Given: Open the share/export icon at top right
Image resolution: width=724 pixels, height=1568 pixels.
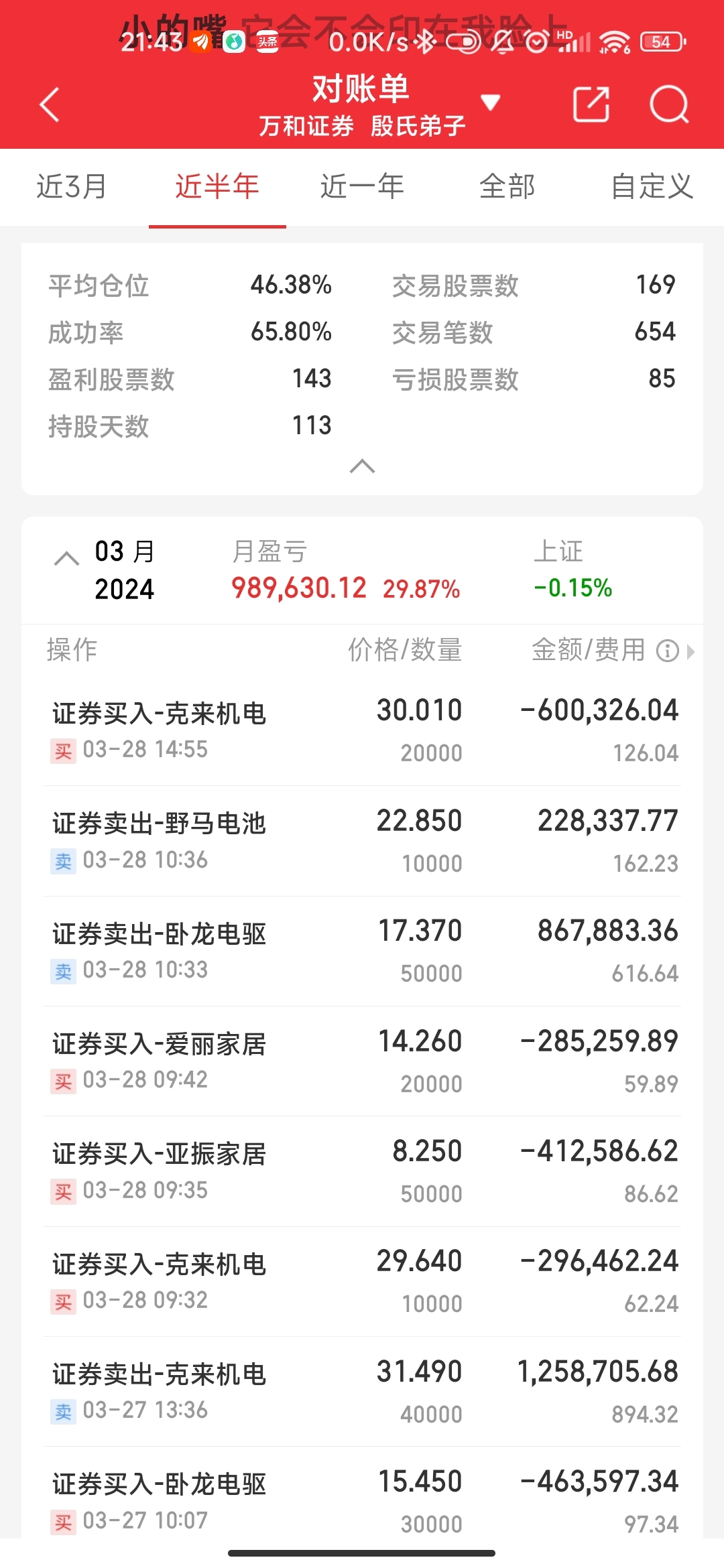Looking at the screenshot, I should [593, 105].
